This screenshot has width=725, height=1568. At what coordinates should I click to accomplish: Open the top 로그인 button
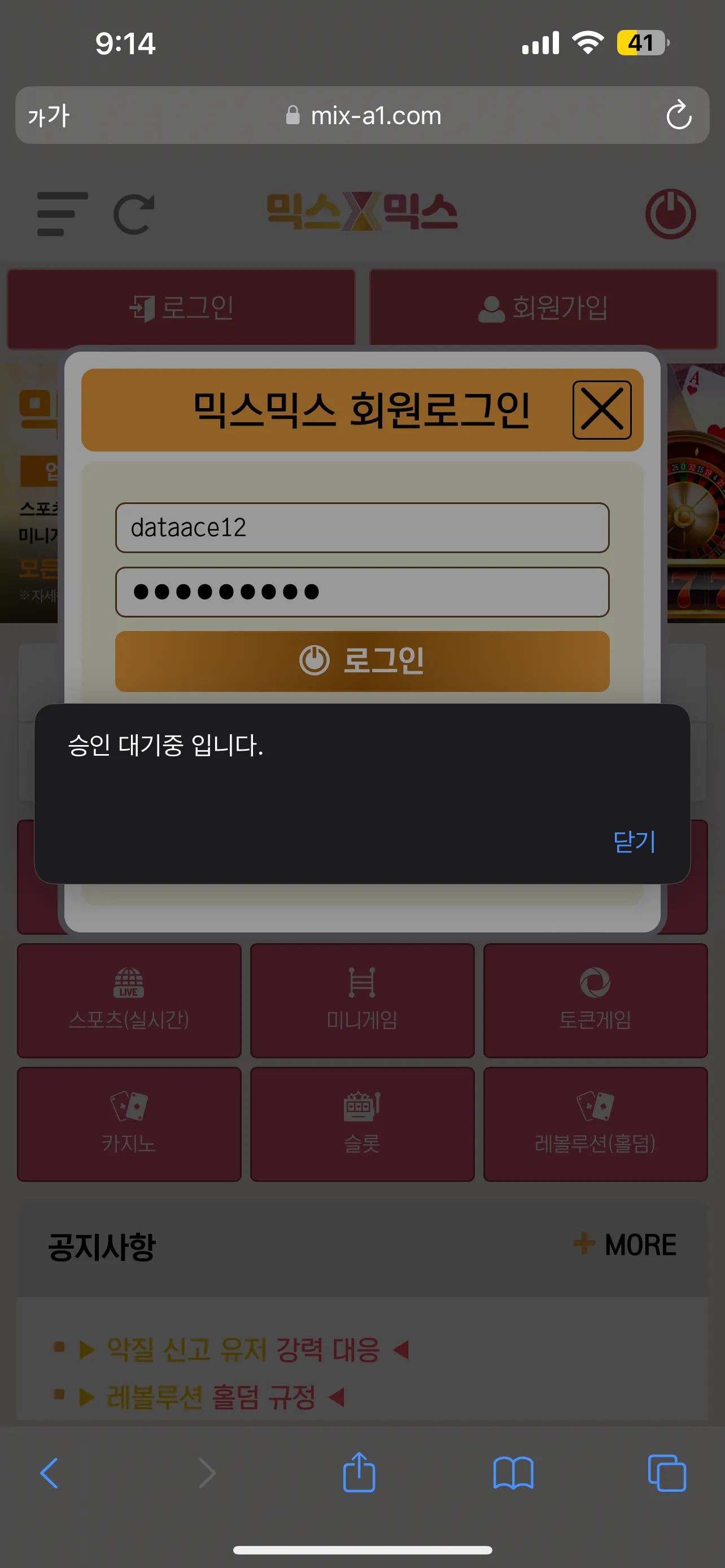(181, 308)
